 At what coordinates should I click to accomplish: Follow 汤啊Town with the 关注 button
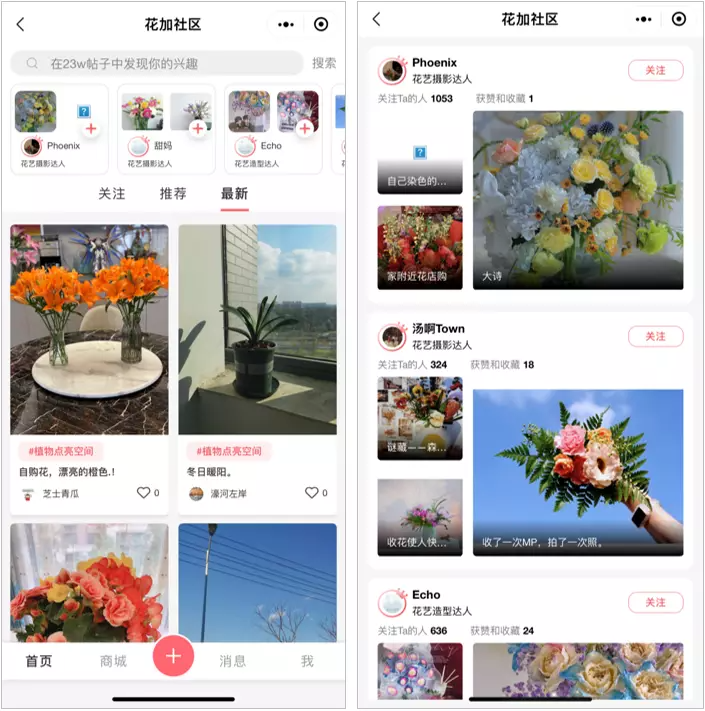click(x=655, y=336)
